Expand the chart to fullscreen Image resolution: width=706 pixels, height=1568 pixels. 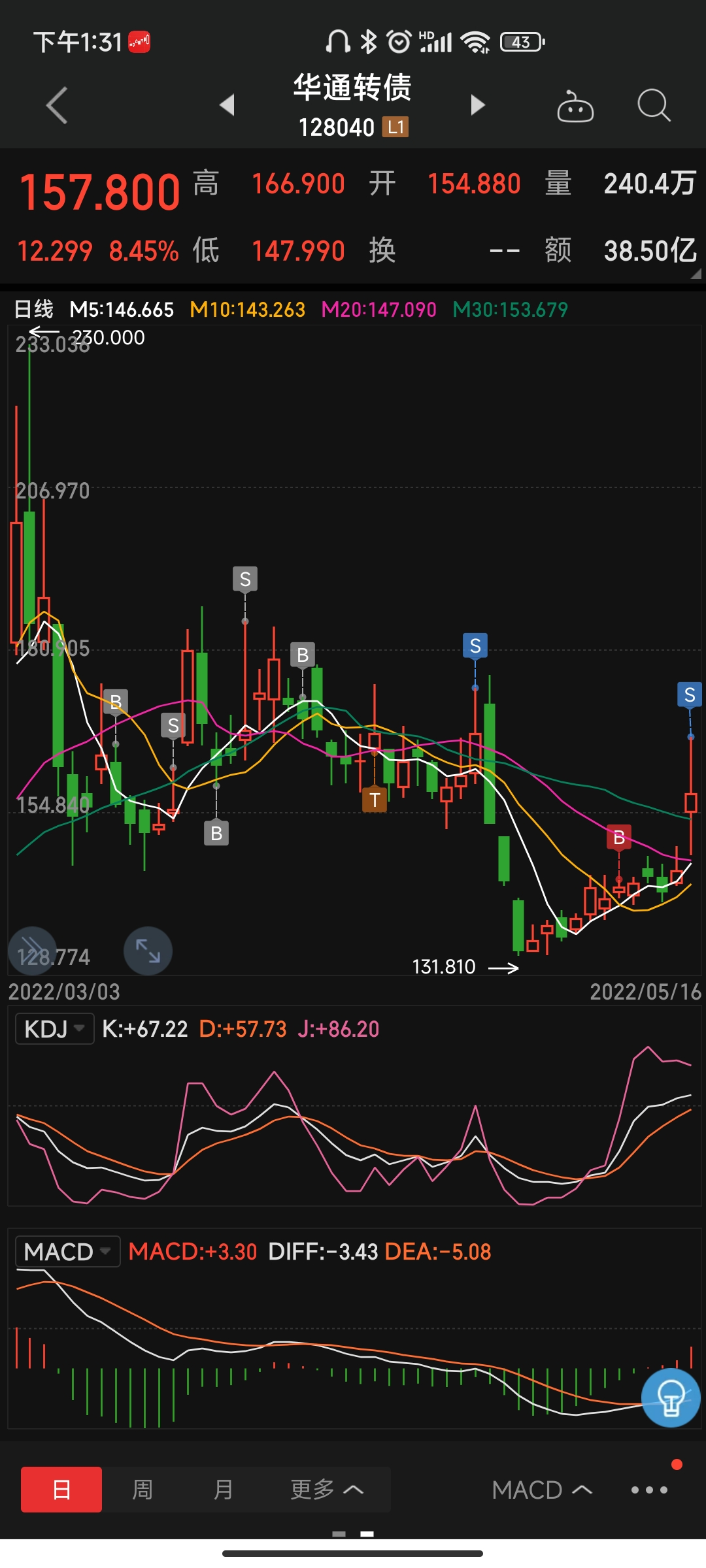click(148, 951)
